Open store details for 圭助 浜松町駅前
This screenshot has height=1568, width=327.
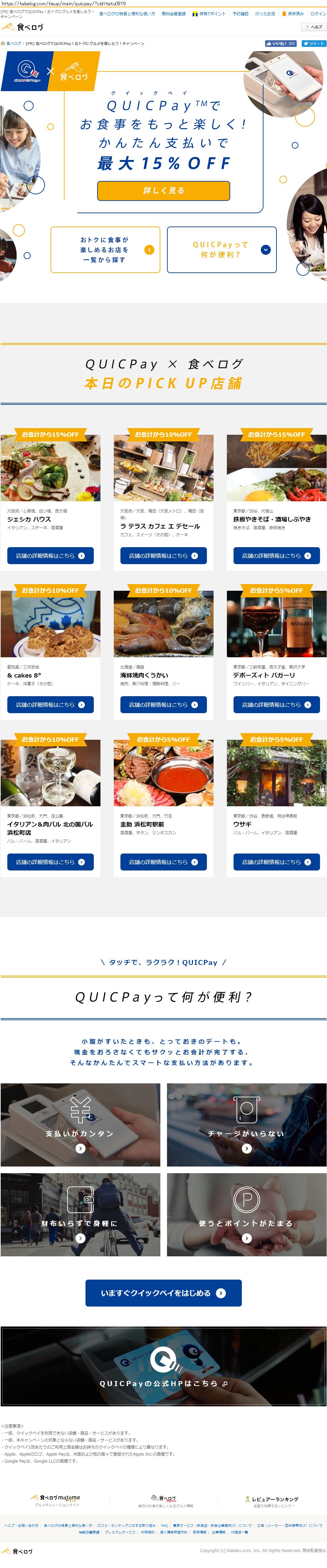click(x=163, y=862)
